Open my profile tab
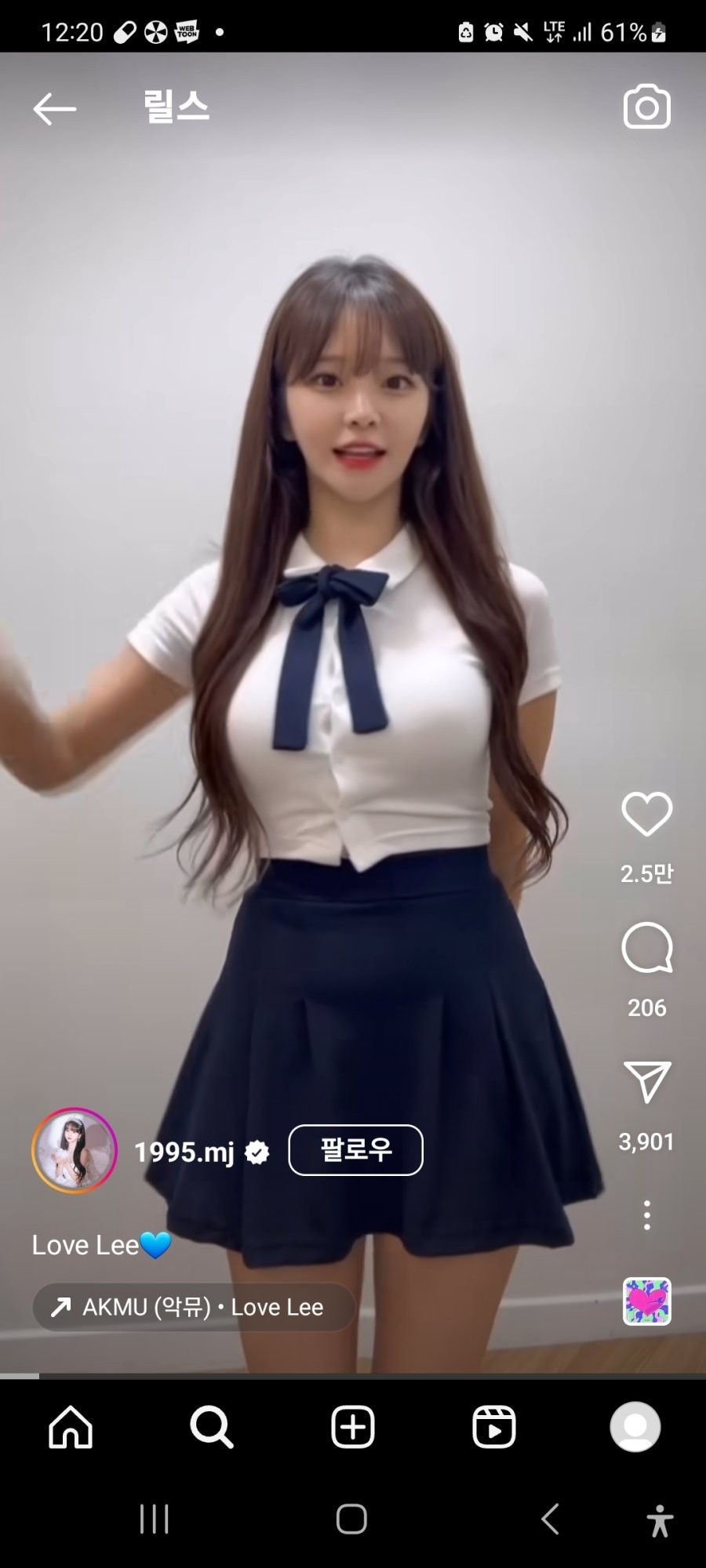706x1568 pixels. tap(635, 1427)
